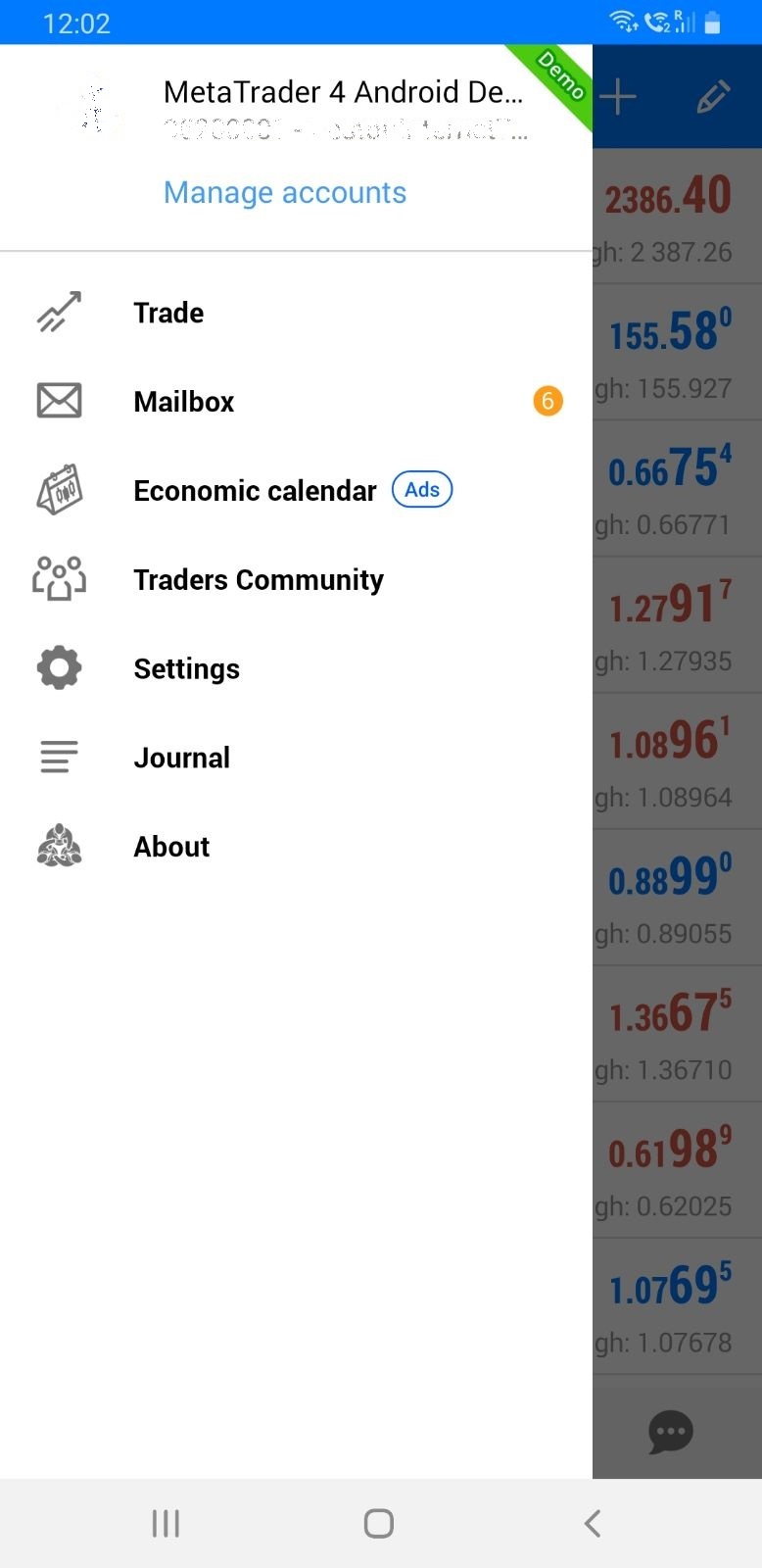
Task: Tap the system home button
Action: [x=379, y=1523]
